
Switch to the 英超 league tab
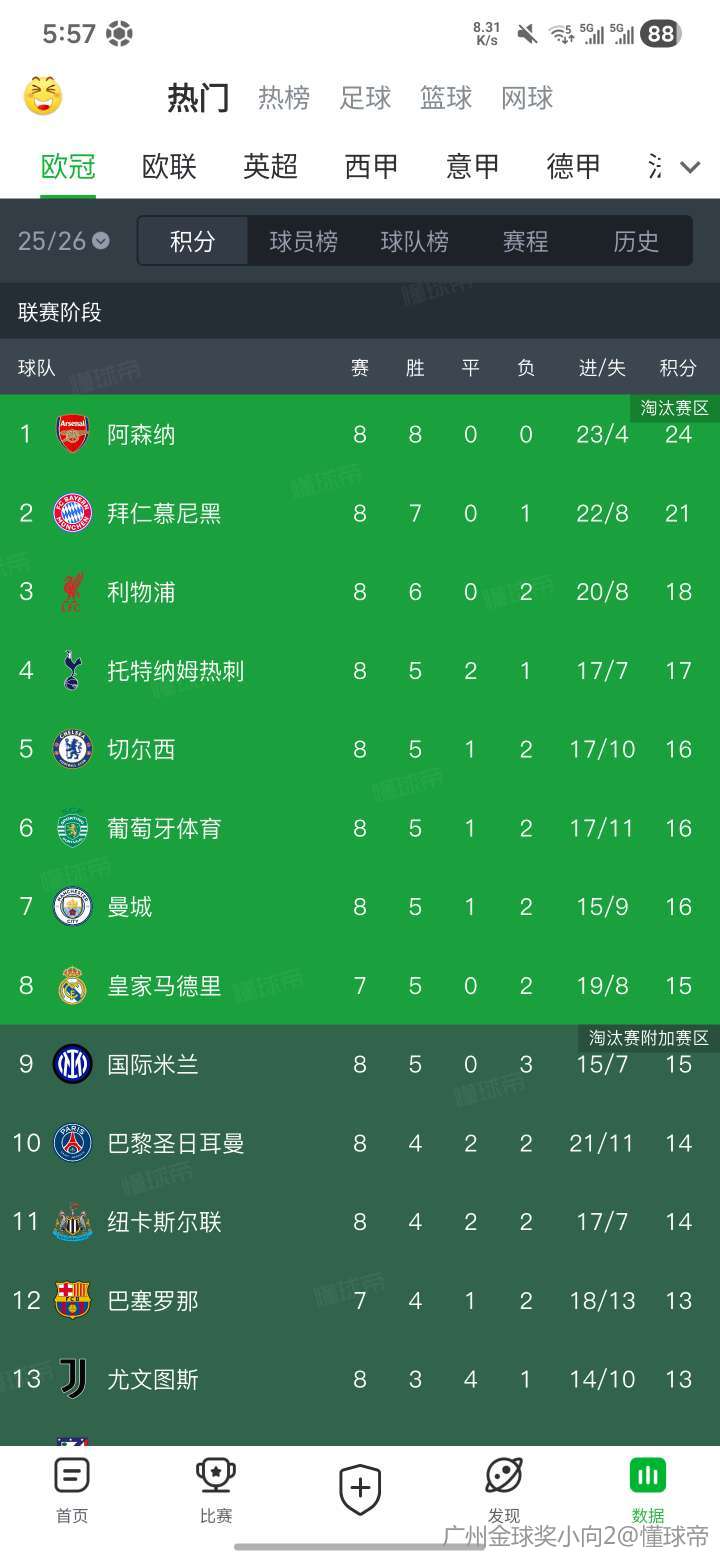(x=270, y=166)
